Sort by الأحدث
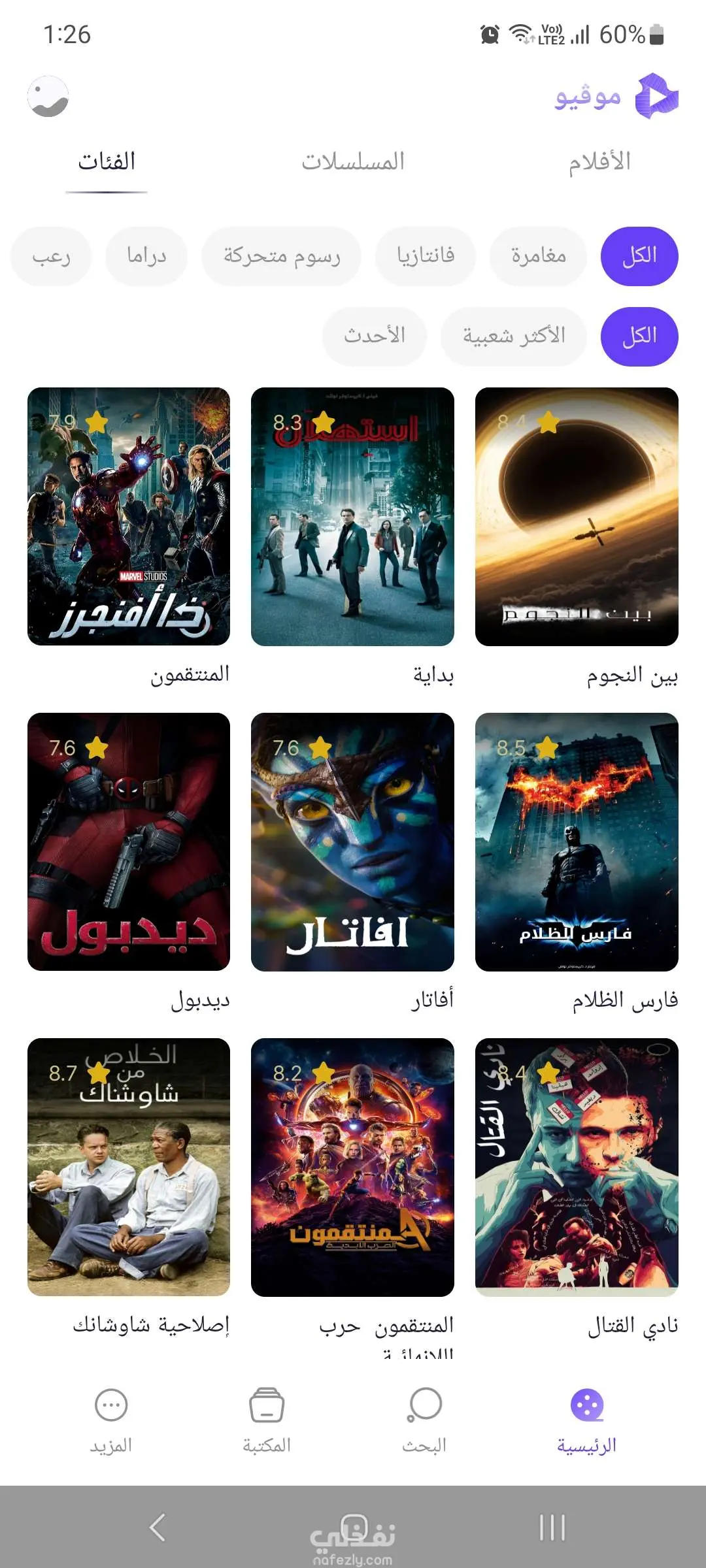 (x=374, y=336)
